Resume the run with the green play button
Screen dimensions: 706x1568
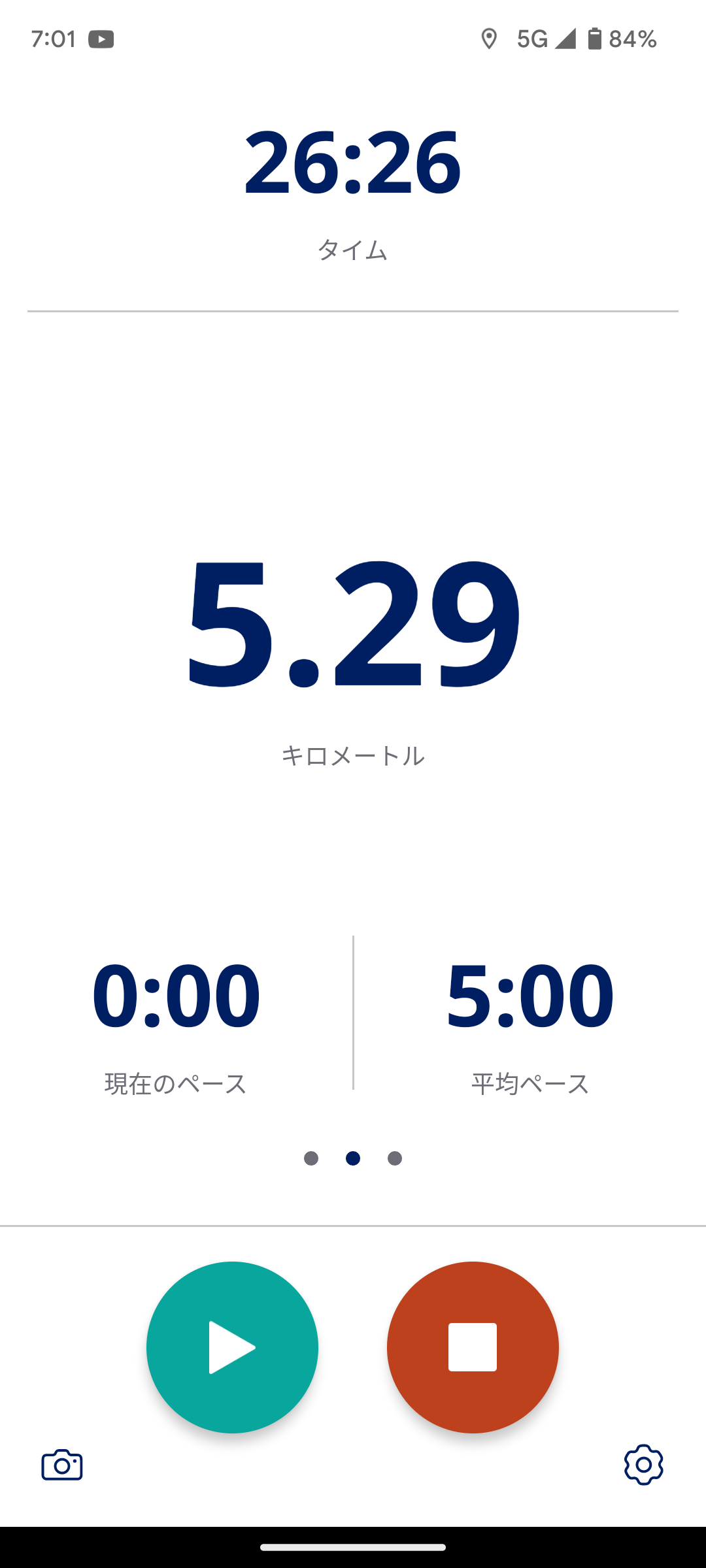(x=232, y=1347)
